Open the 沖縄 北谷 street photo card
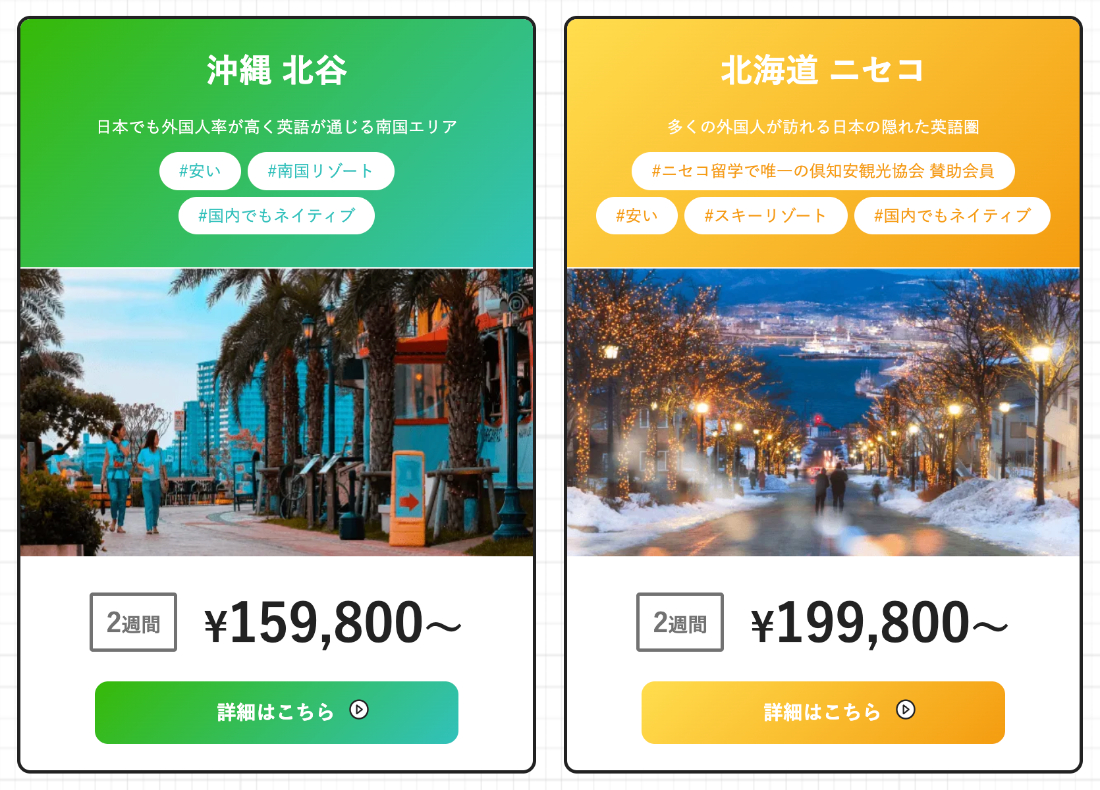 point(276,412)
